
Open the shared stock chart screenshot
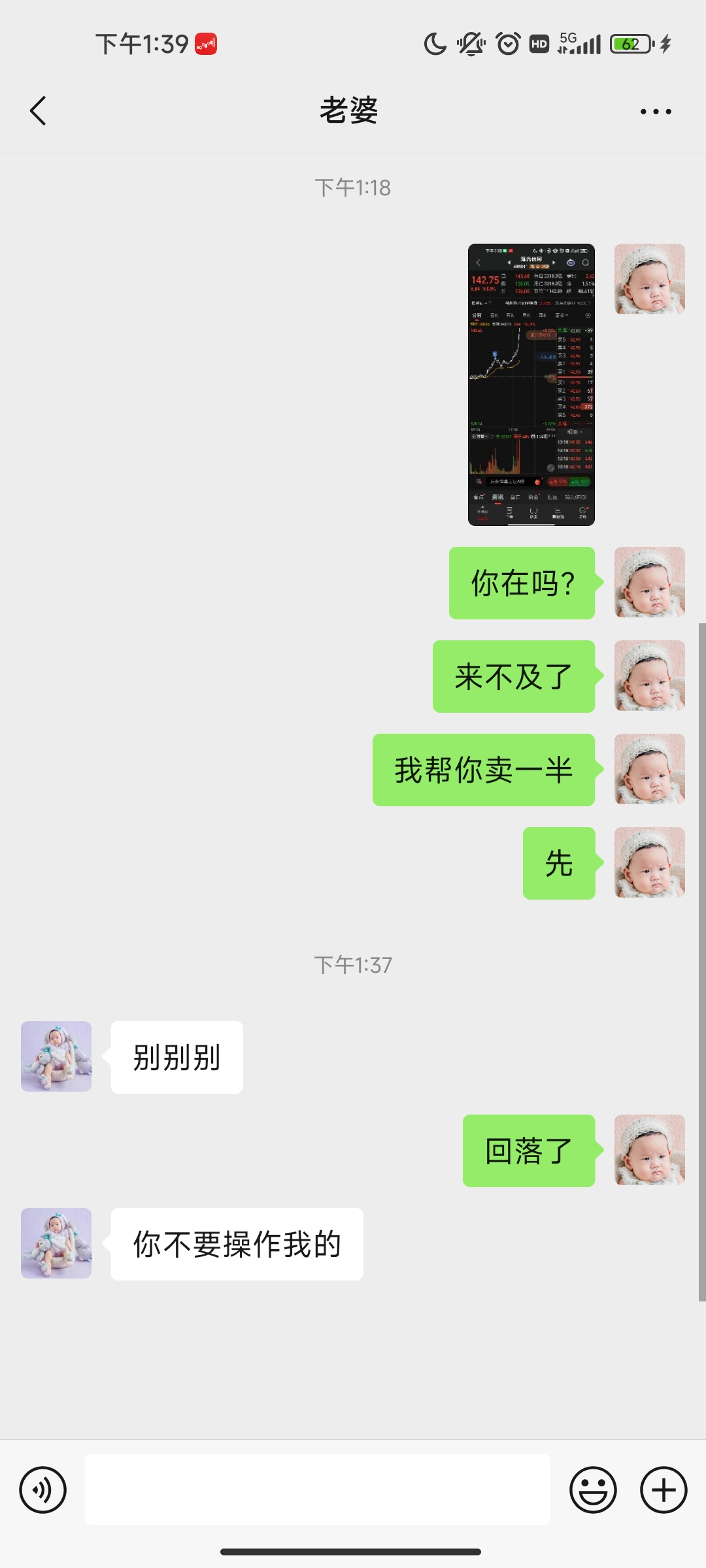pos(531,385)
